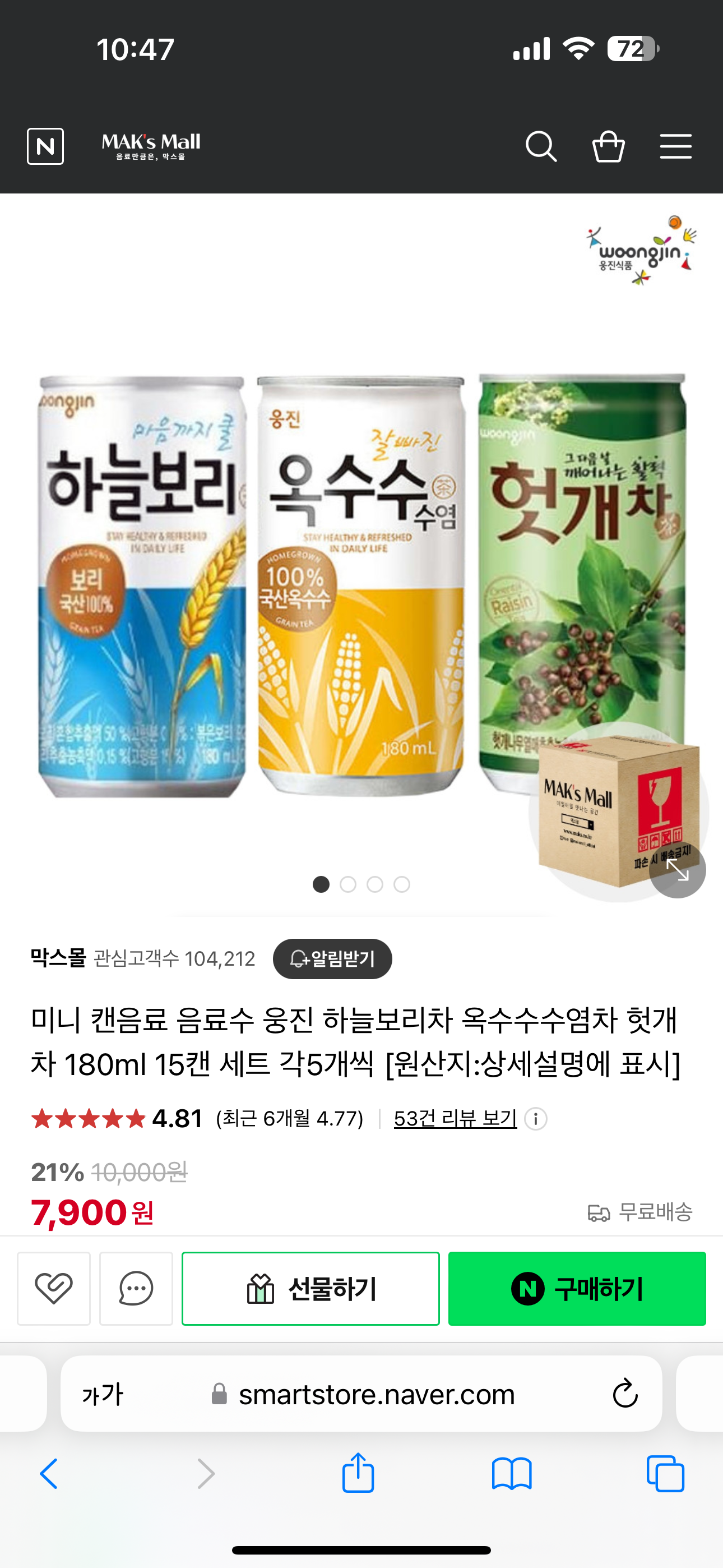Image resolution: width=723 pixels, height=1568 pixels.
Task: Open the 가가 page settings menu
Action: 103,1394
